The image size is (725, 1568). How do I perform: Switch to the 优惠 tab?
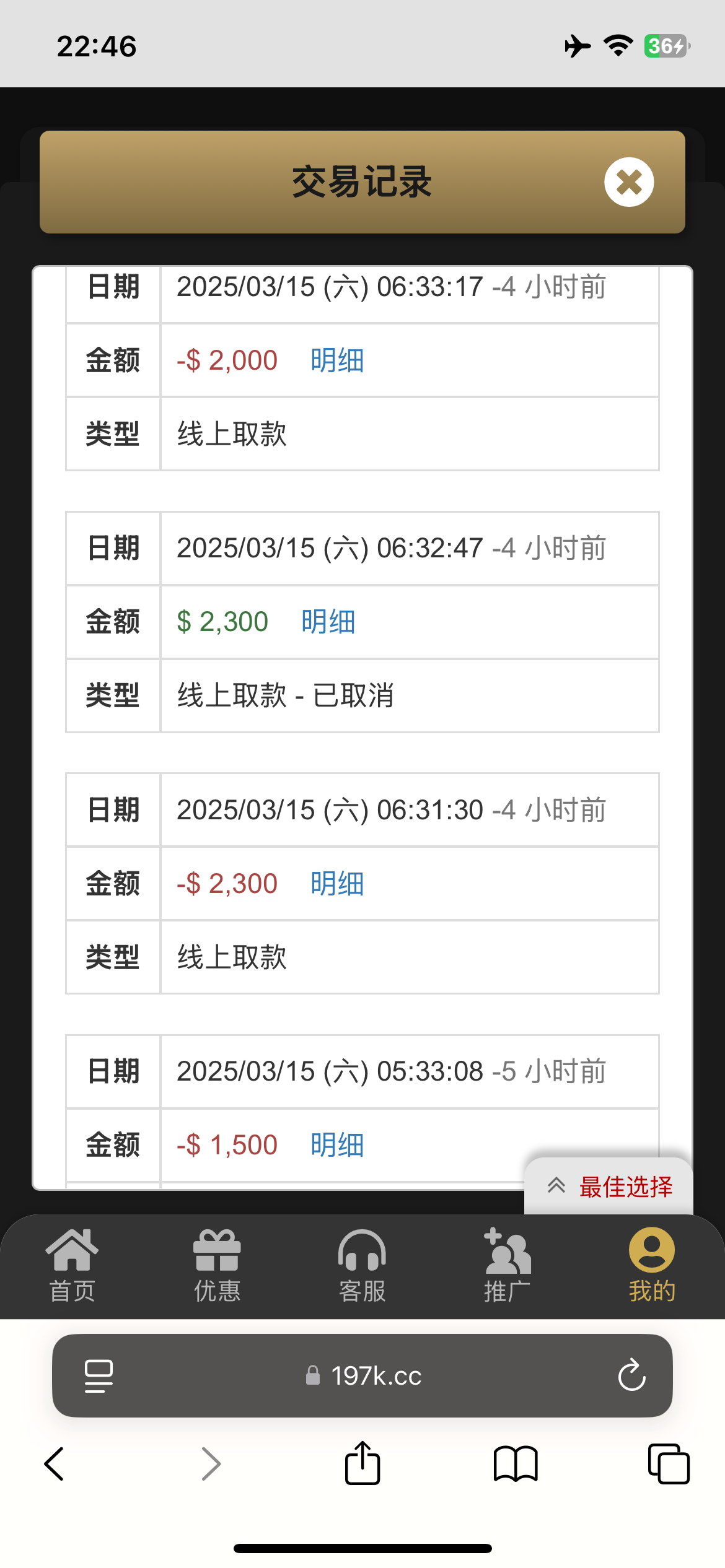coord(217,1266)
